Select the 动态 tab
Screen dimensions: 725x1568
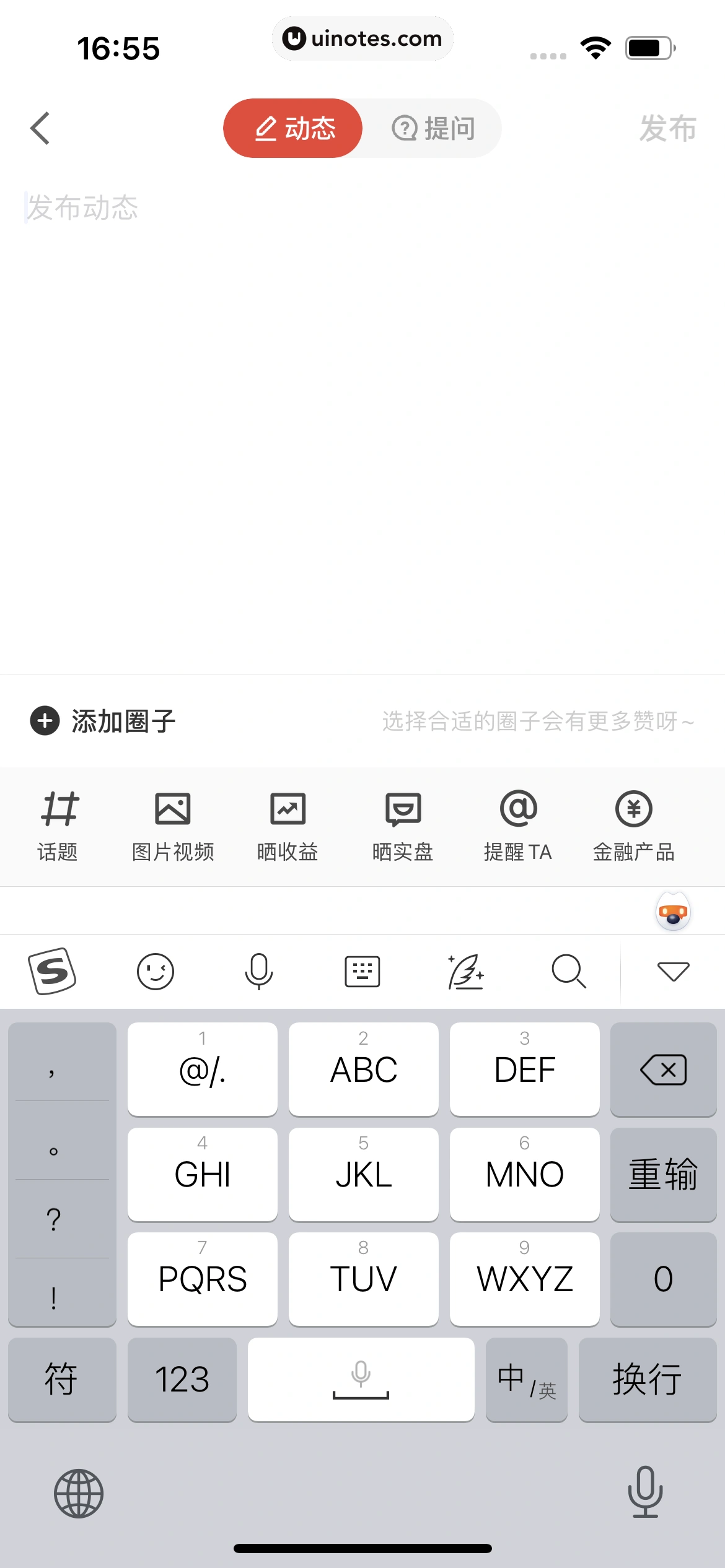[x=294, y=128]
